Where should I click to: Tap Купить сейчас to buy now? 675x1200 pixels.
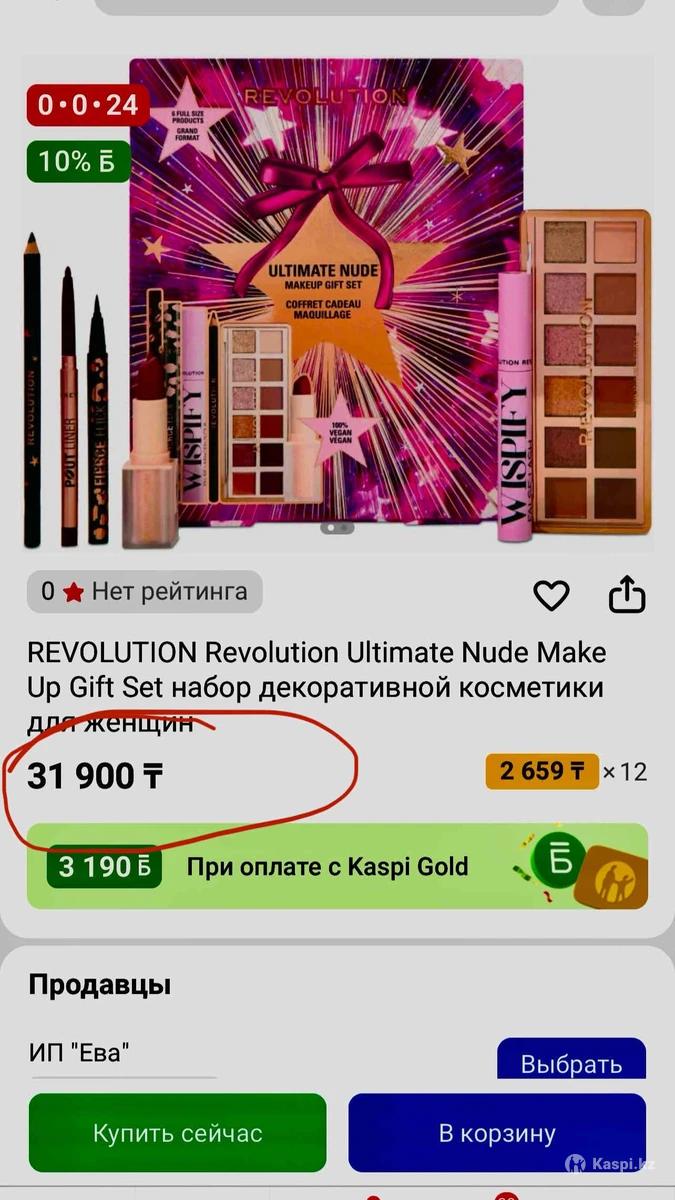pos(178,1133)
